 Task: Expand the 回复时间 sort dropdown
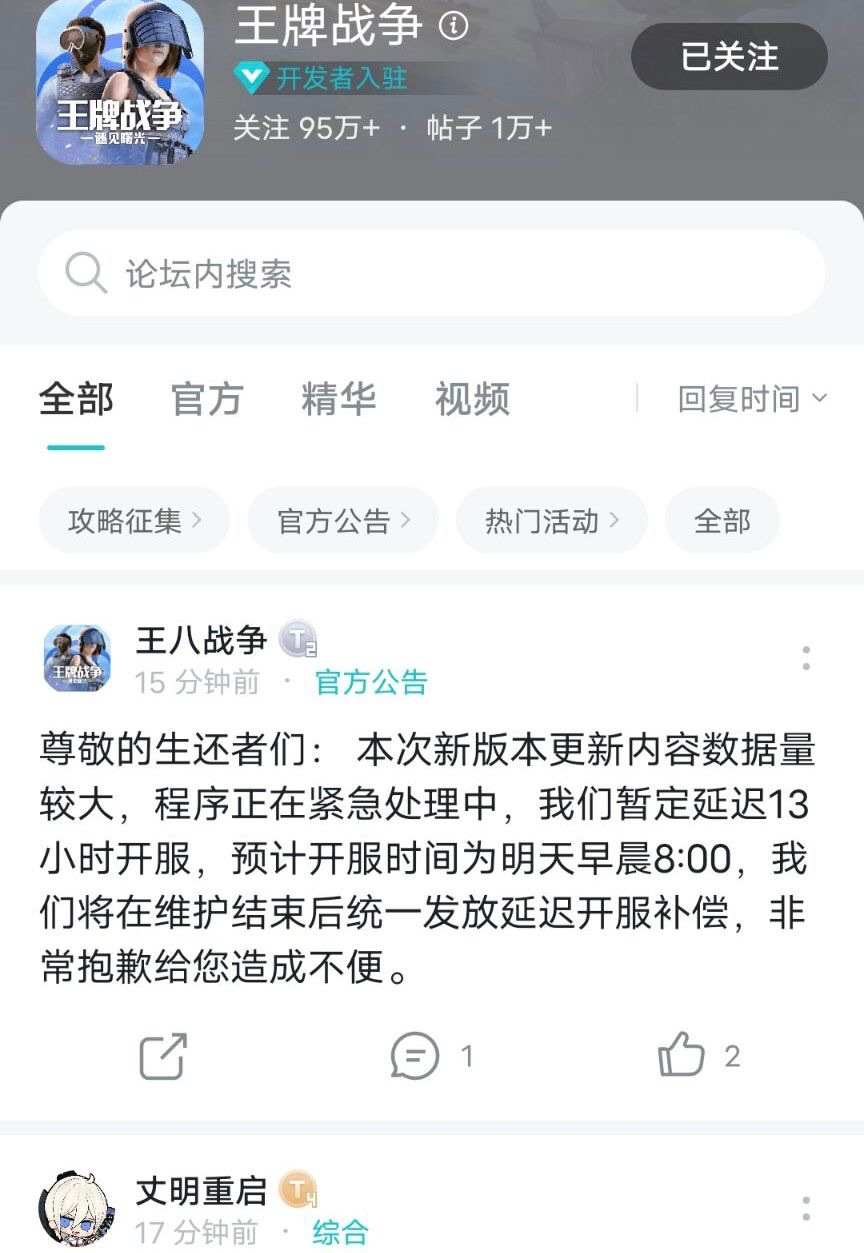click(752, 399)
